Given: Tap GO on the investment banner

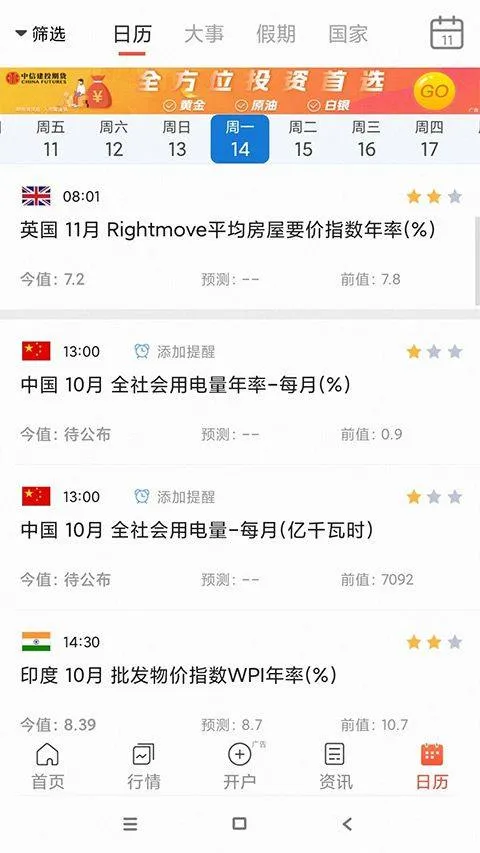Looking at the screenshot, I should tap(434, 91).
